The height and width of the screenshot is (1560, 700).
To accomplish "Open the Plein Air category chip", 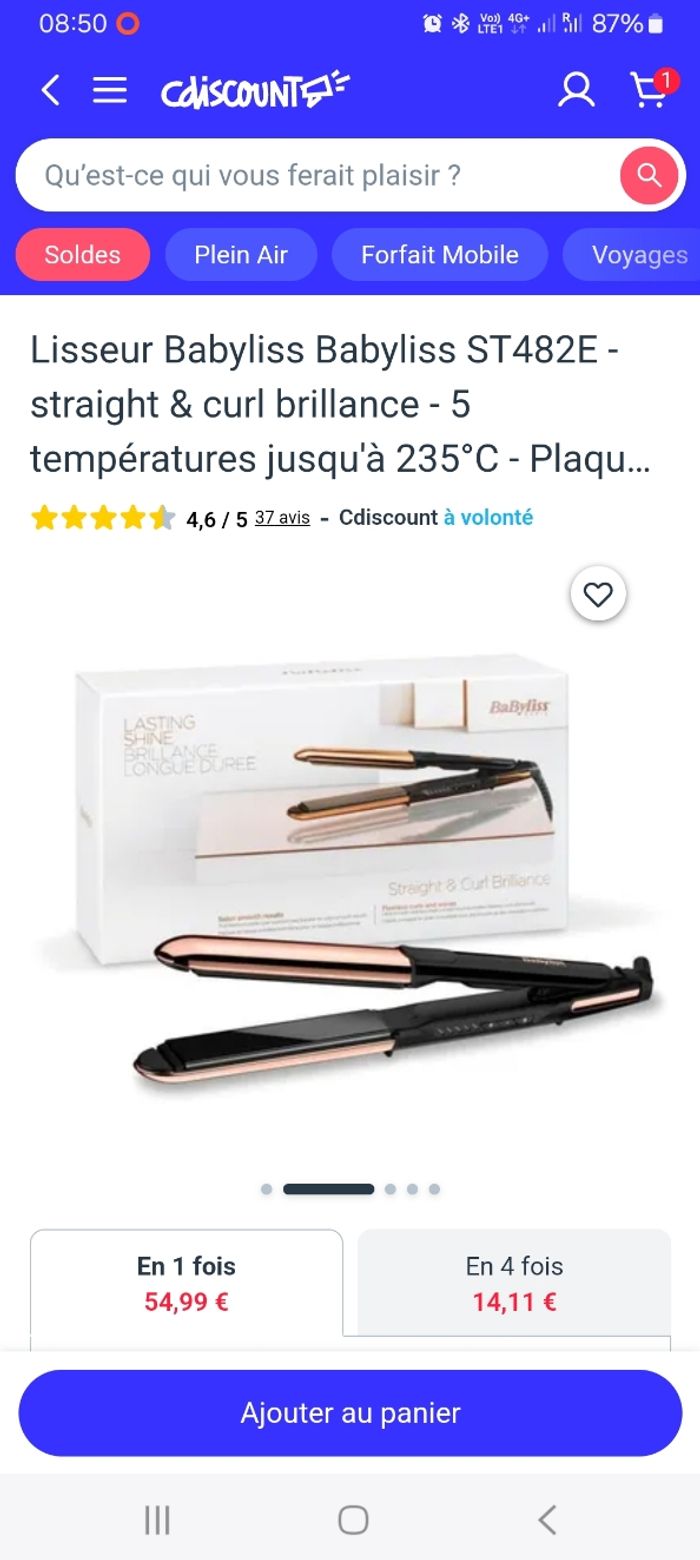I will [x=241, y=255].
